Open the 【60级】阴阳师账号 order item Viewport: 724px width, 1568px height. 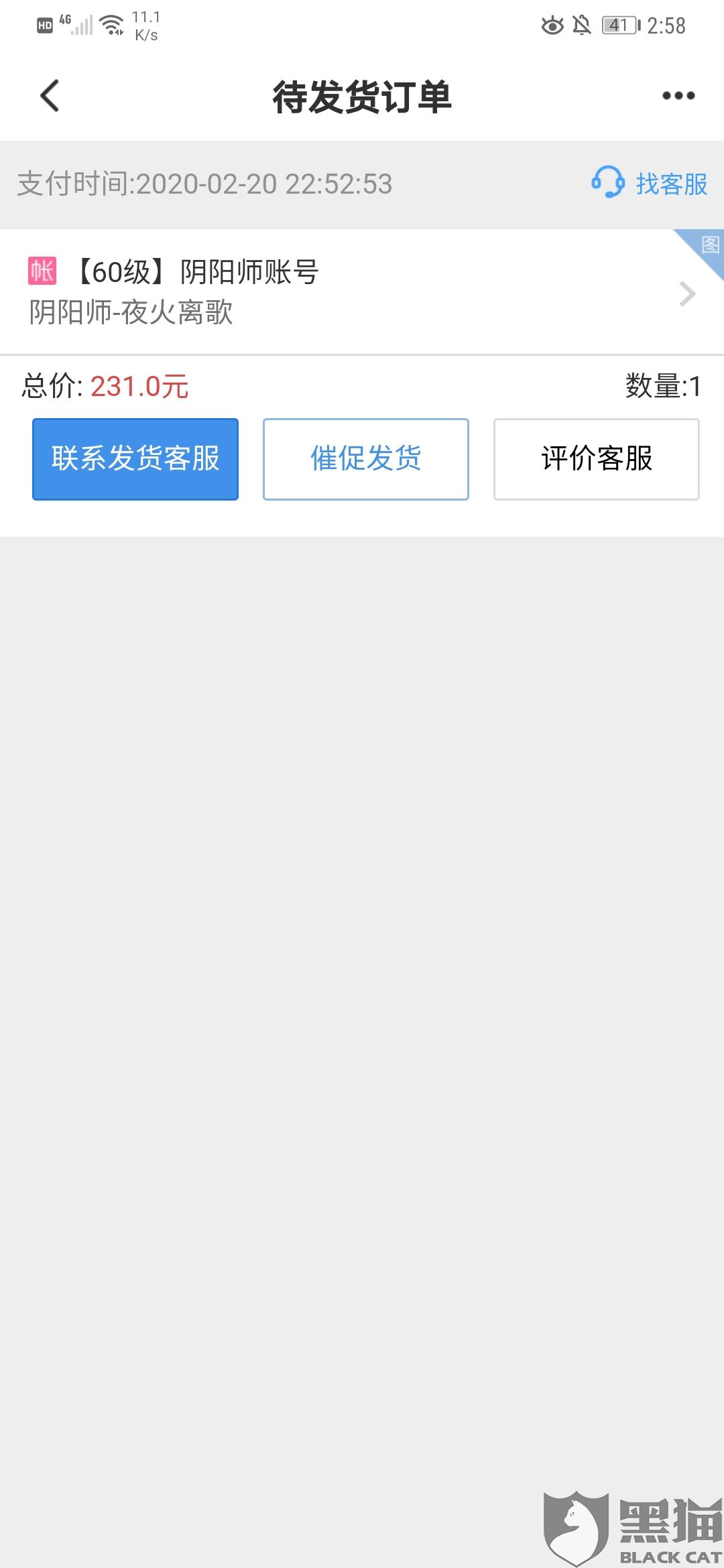[362, 291]
